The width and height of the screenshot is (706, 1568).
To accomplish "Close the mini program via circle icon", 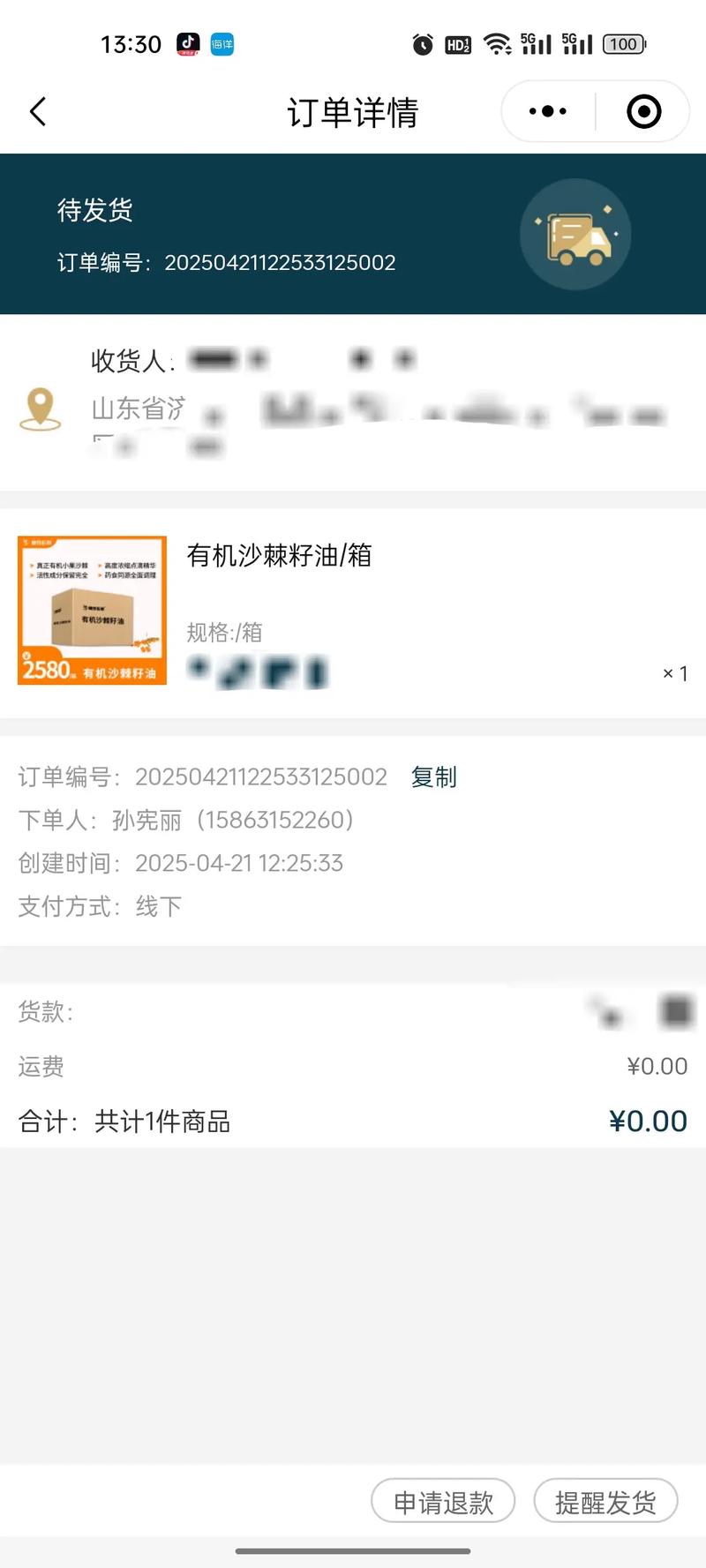I will pos(643,112).
